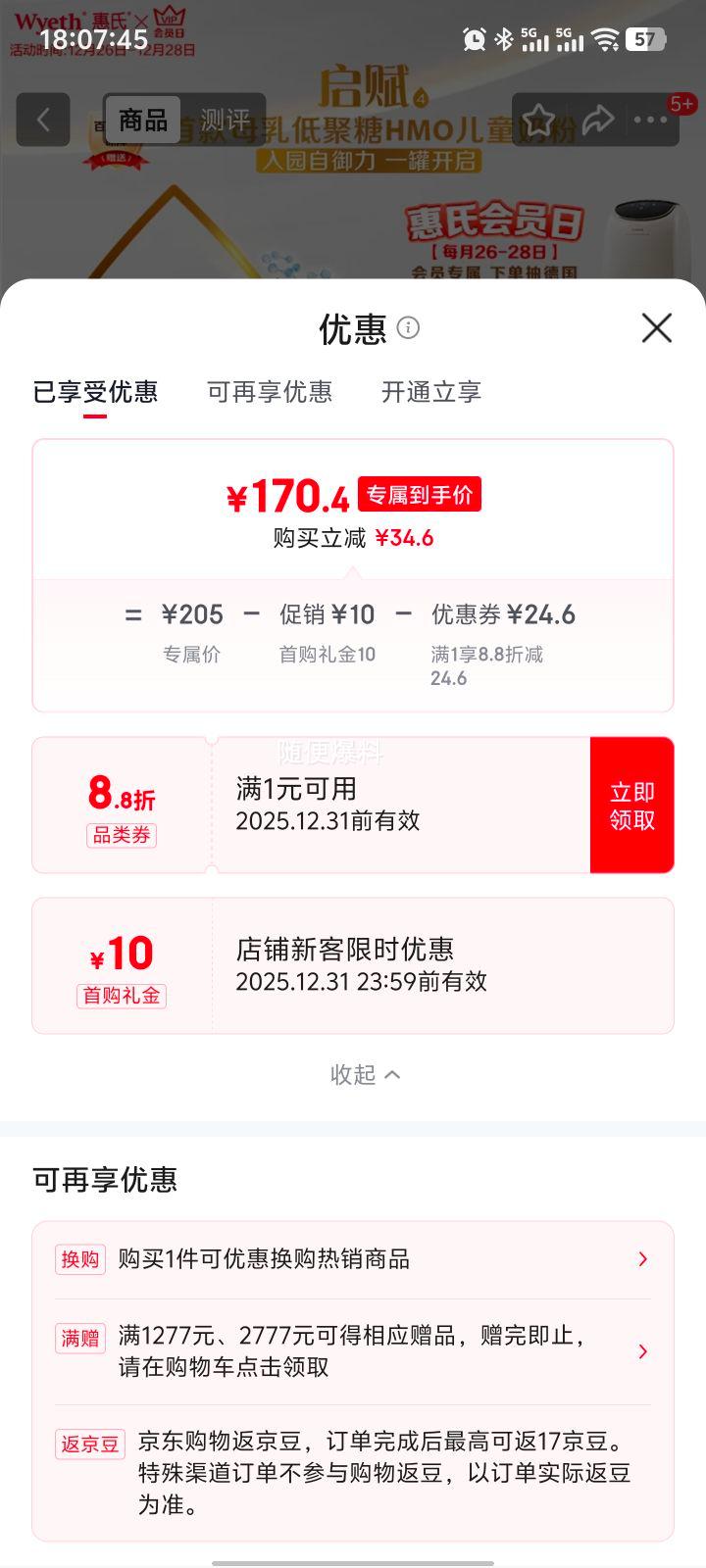Favorite the product with the star icon

pos(535,118)
